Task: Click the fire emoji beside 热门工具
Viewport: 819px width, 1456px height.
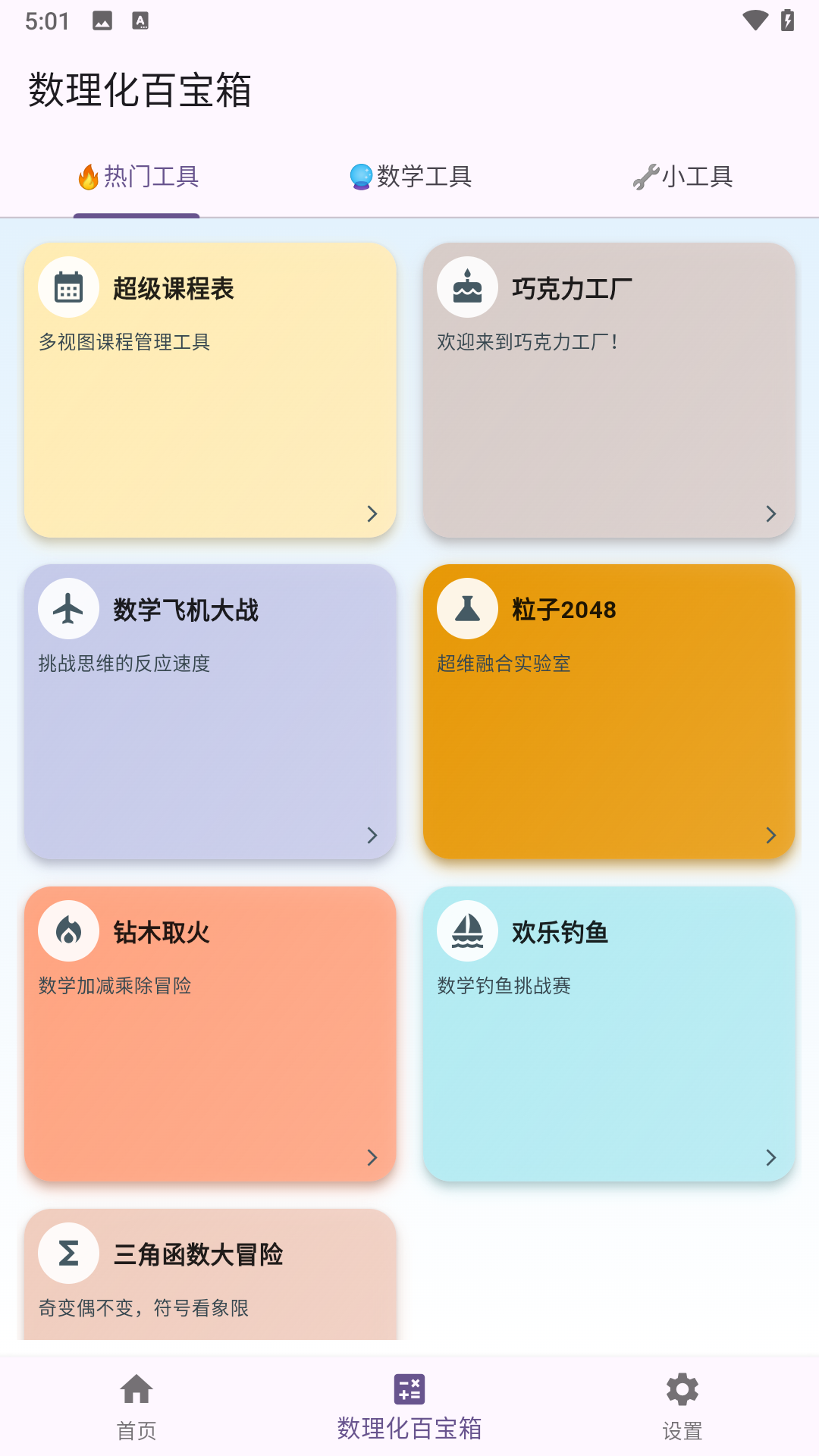Action: (89, 176)
